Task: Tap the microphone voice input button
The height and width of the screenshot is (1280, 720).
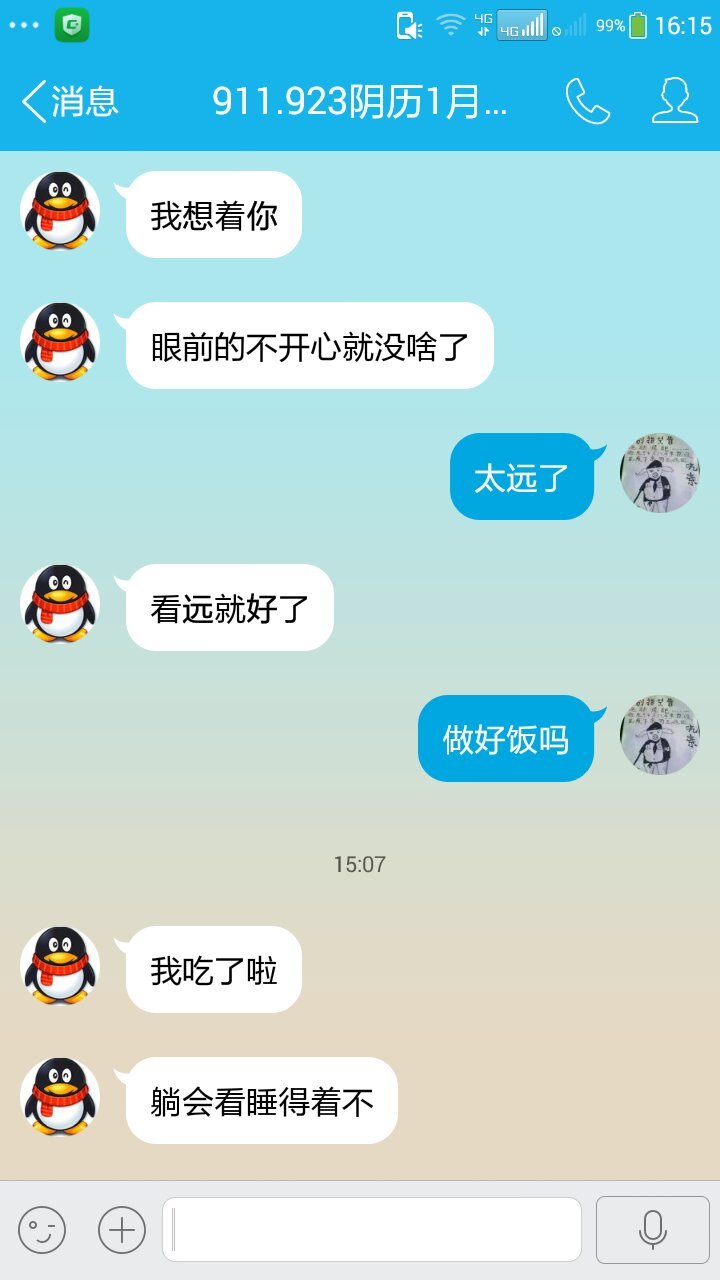Action: click(x=652, y=1229)
